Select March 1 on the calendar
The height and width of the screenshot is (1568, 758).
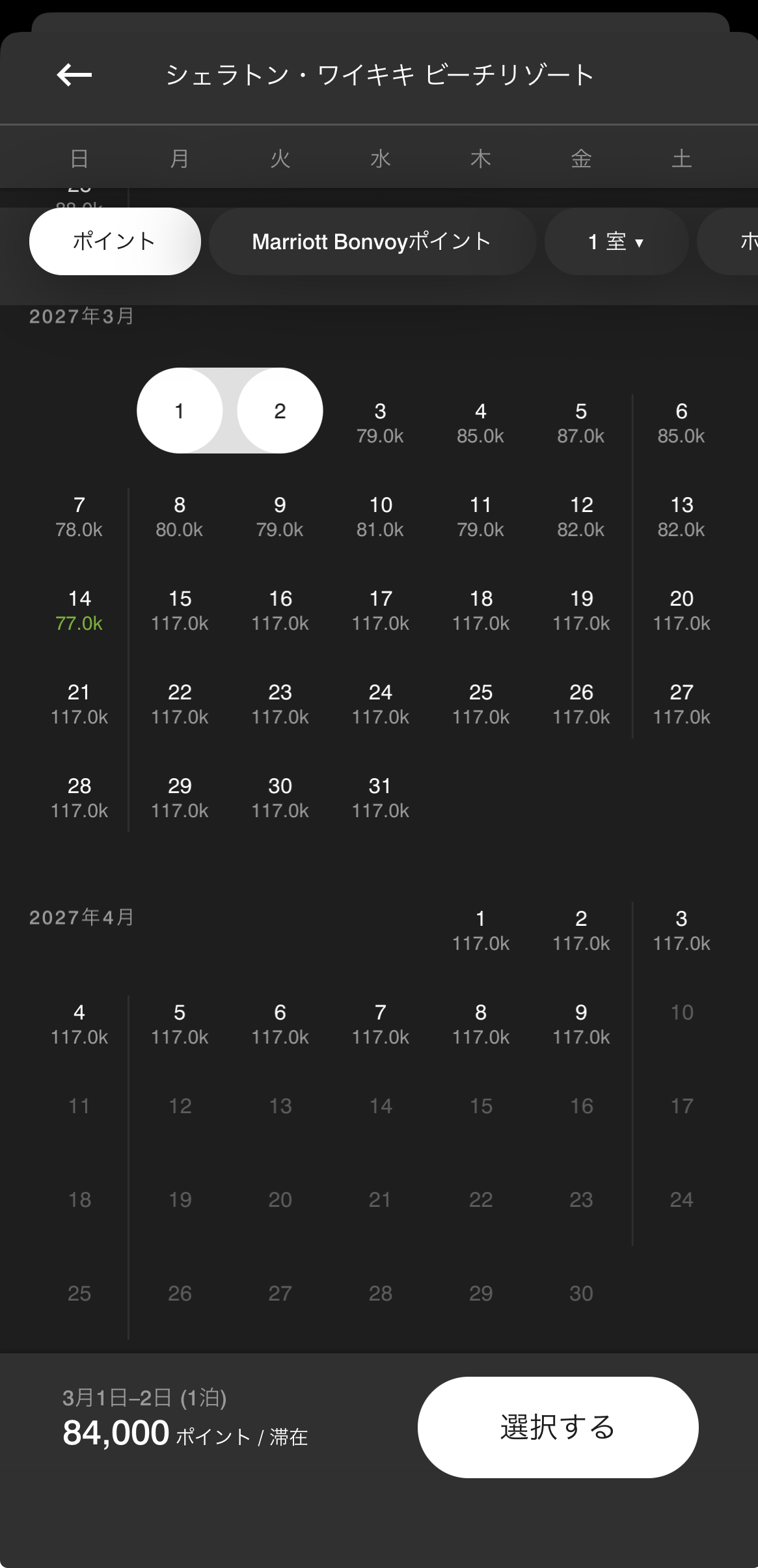(x=180, y=411)
